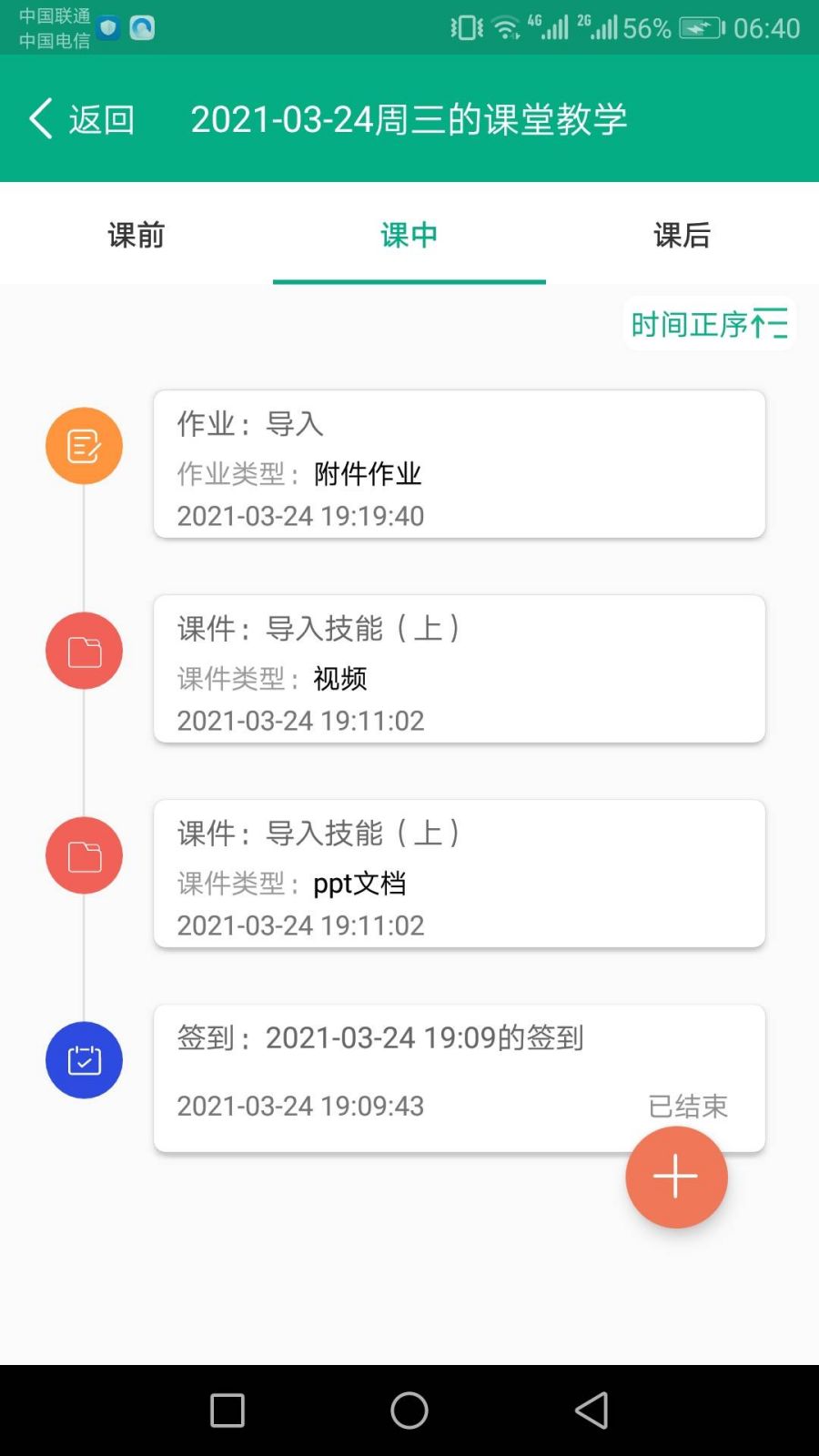Open the 导入技能（上）ppt文档 courseware card
Viewport: 819px width, 1456px height.
pos(459,874)
